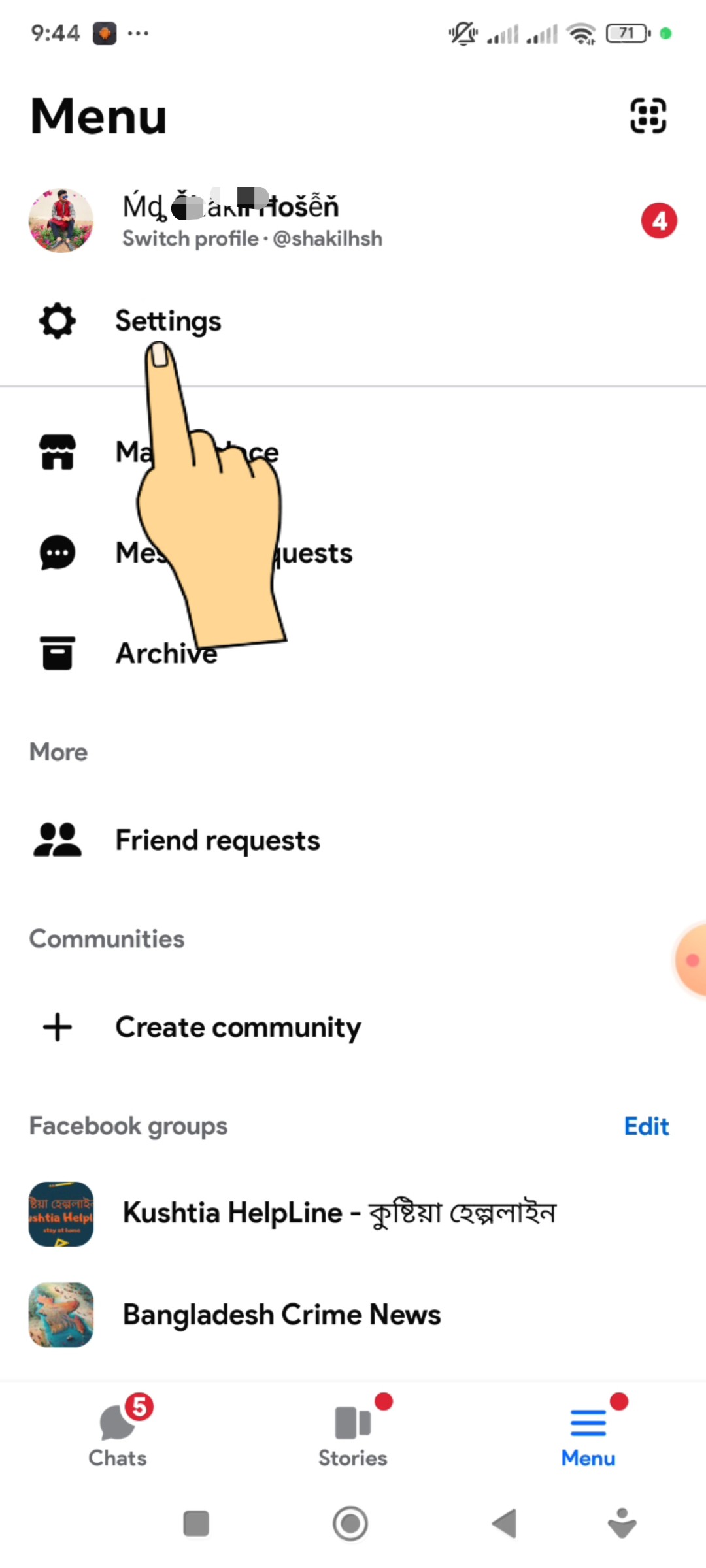Open the QR code scanner icon
706x1568 pixels.
point(648,116)
